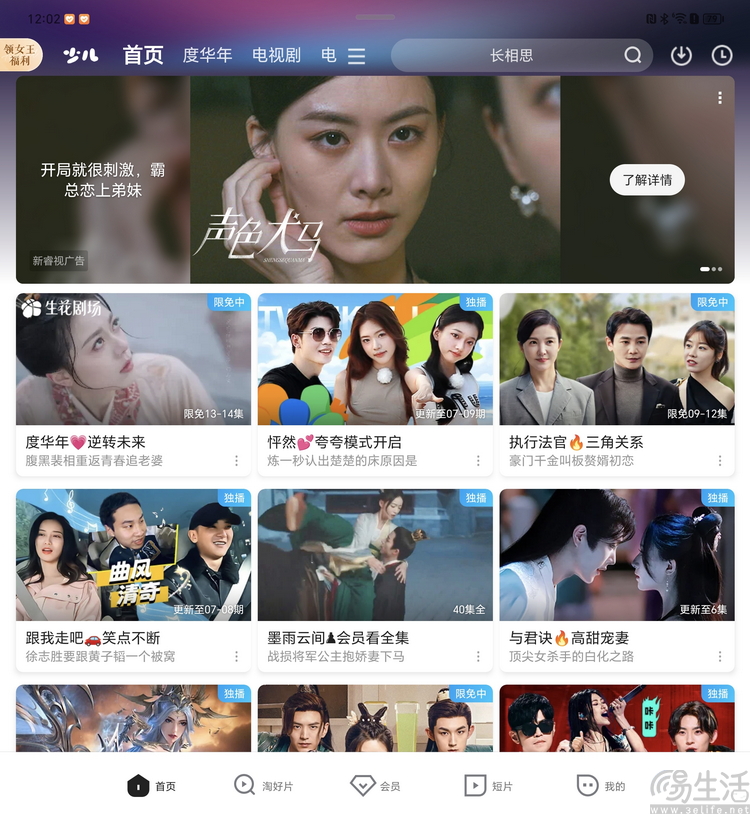Open more options for 与君诀 高甜宠妻

pos(719,657)
